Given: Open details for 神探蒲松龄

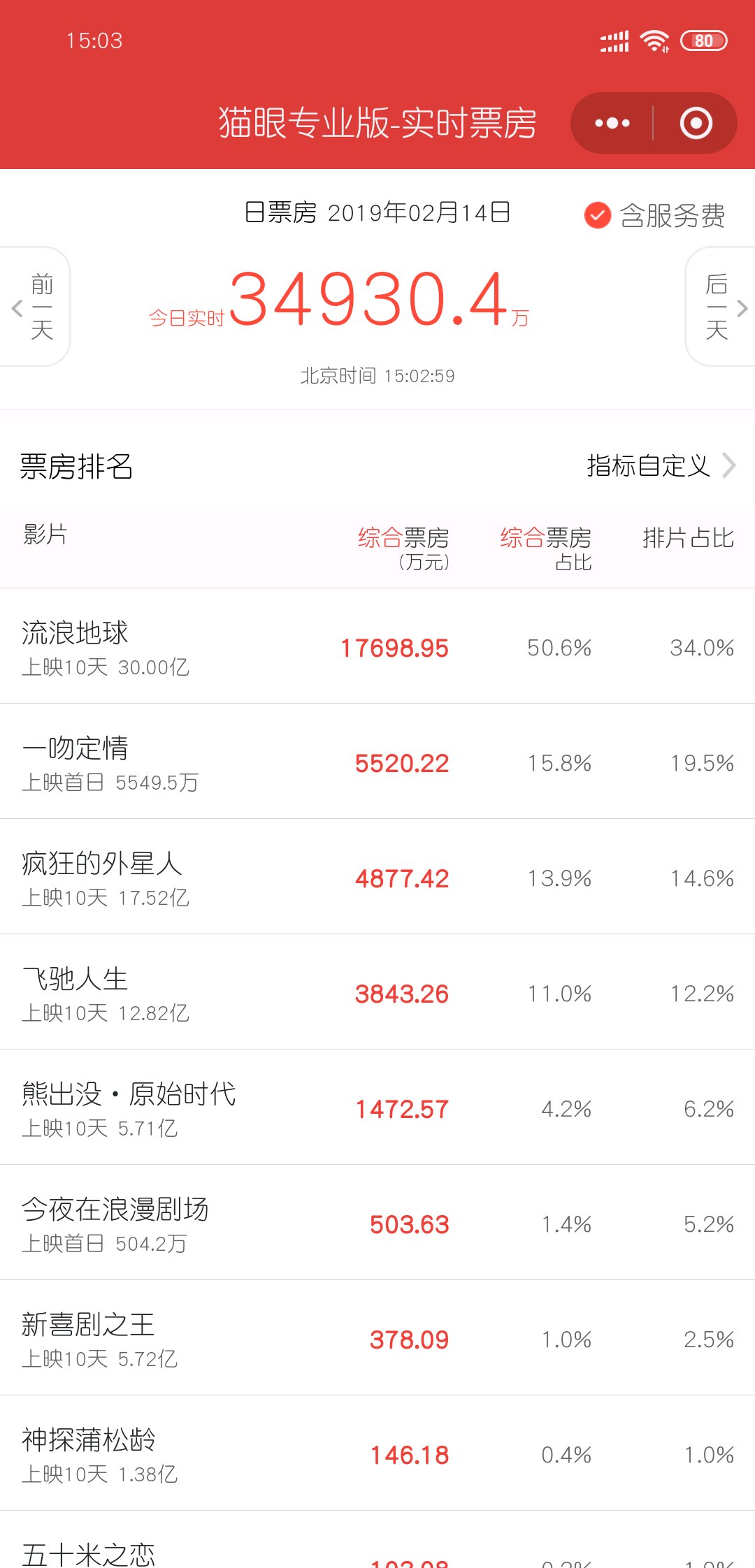Looking at the screenshot, I should pos(377,1453).
